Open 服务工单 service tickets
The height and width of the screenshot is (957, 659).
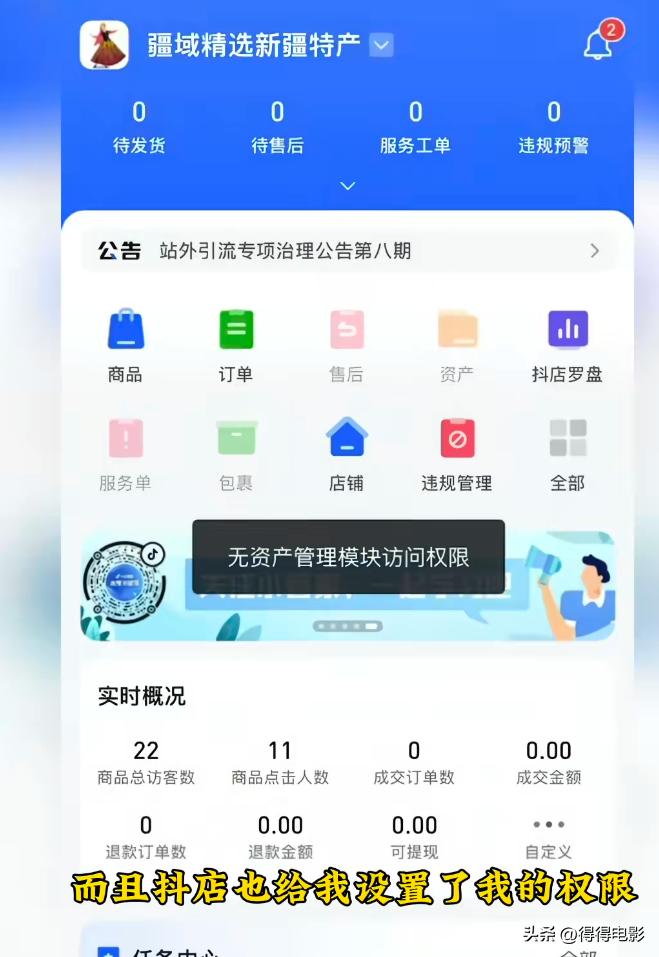(x=415, y=127)
